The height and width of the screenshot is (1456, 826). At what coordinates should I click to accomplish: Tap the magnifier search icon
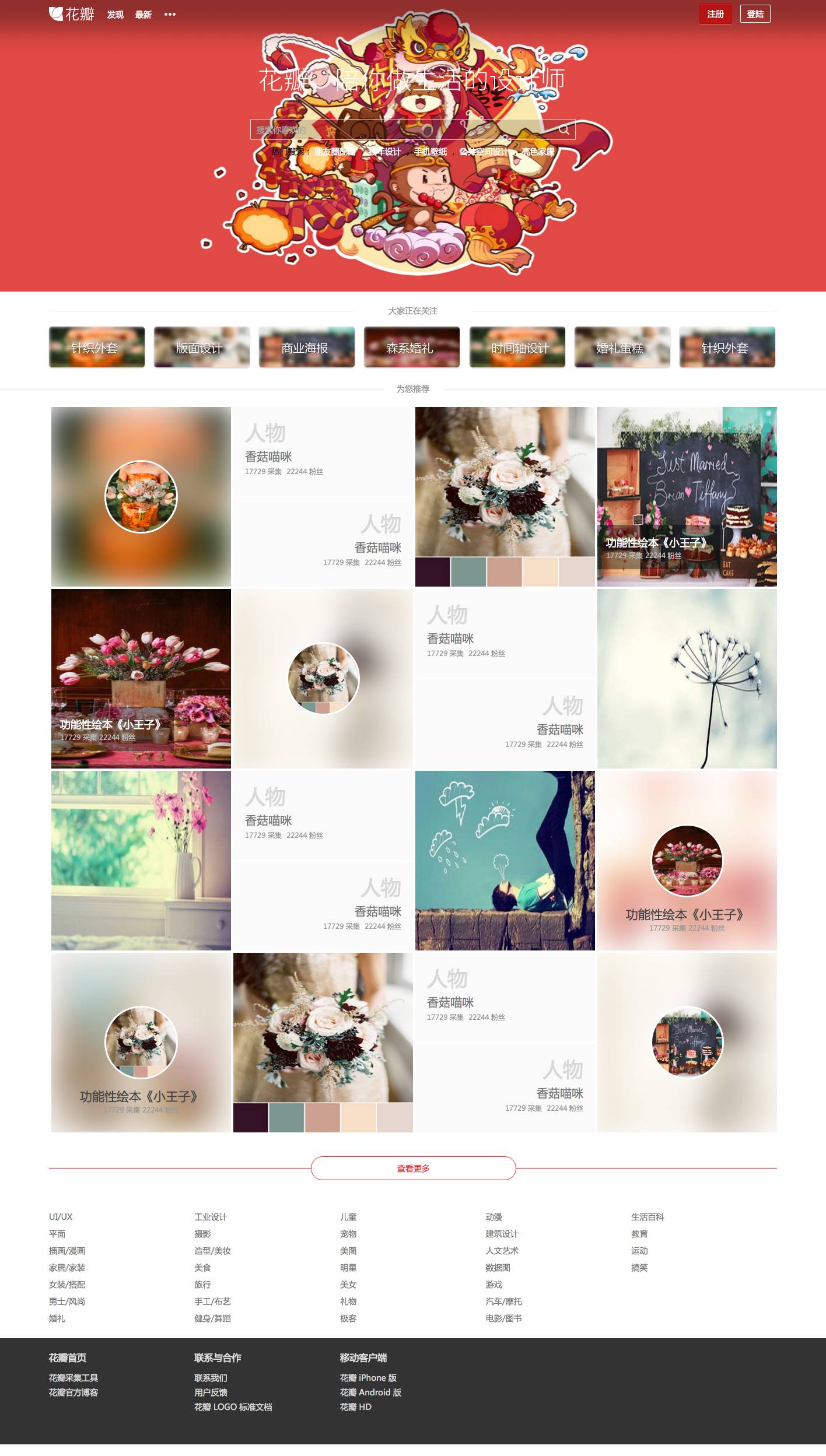564,129
